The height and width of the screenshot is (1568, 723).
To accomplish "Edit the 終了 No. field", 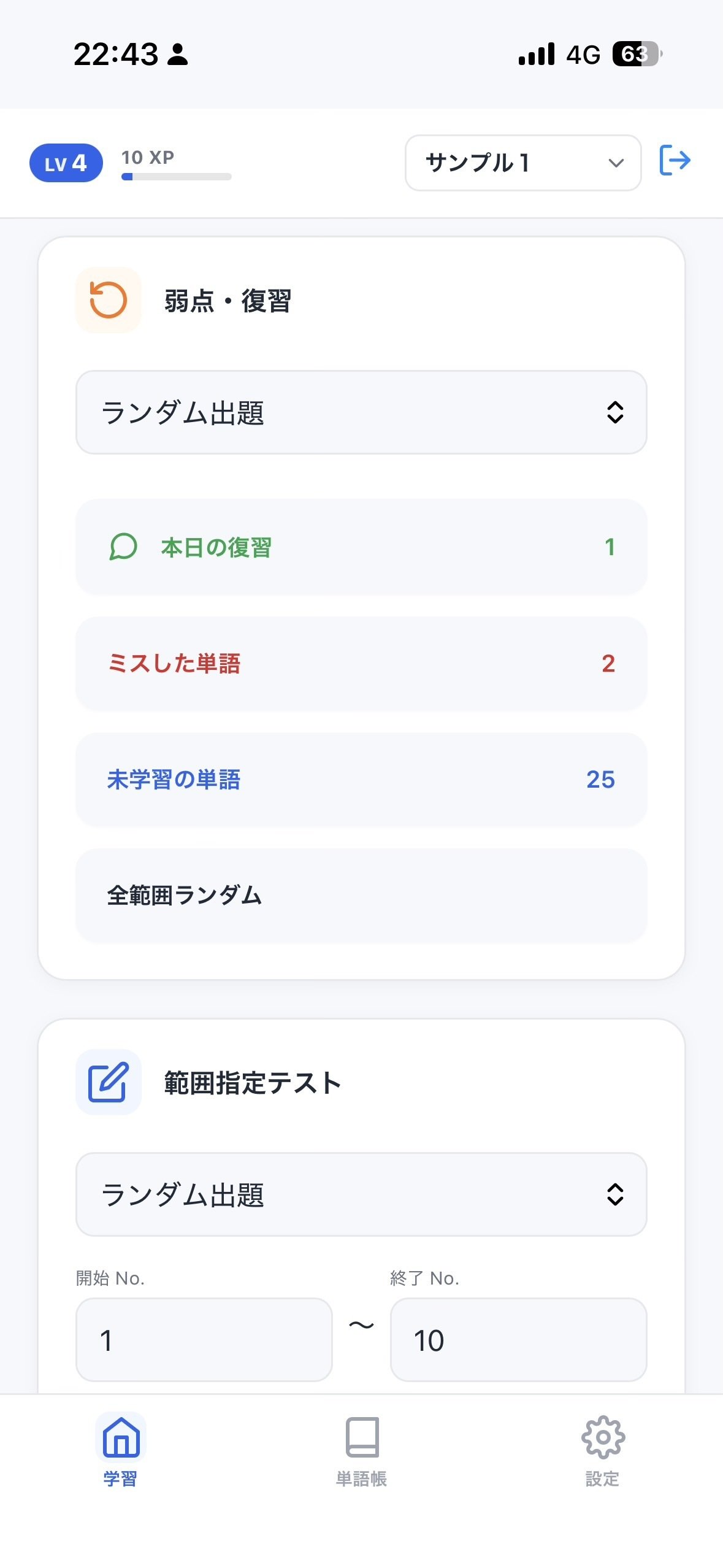I will point(518,1340).
